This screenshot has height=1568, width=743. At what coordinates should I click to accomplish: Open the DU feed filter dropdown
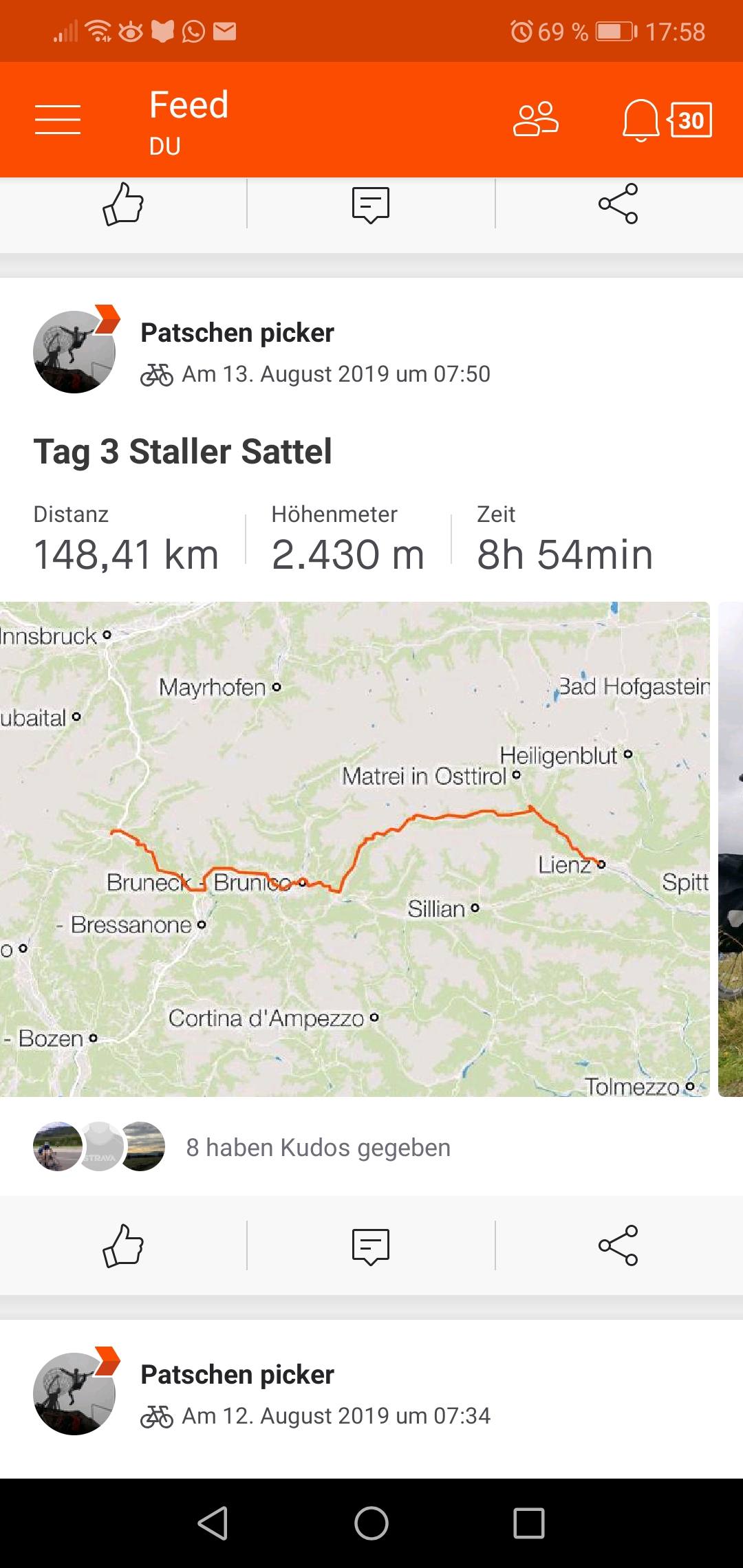tap(165, 146)
